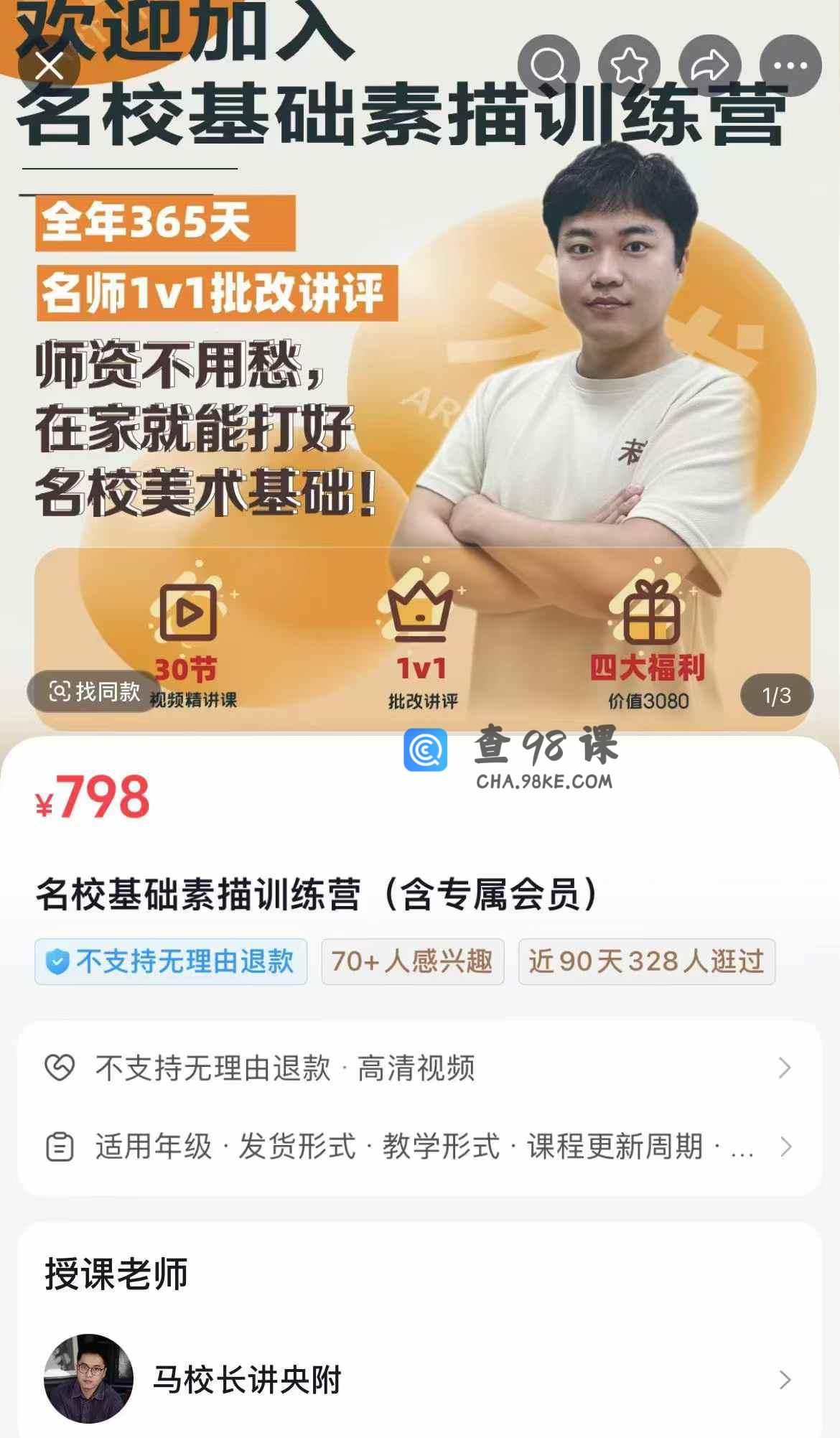
Task: Share this course listing
Action: pos(709,66)
